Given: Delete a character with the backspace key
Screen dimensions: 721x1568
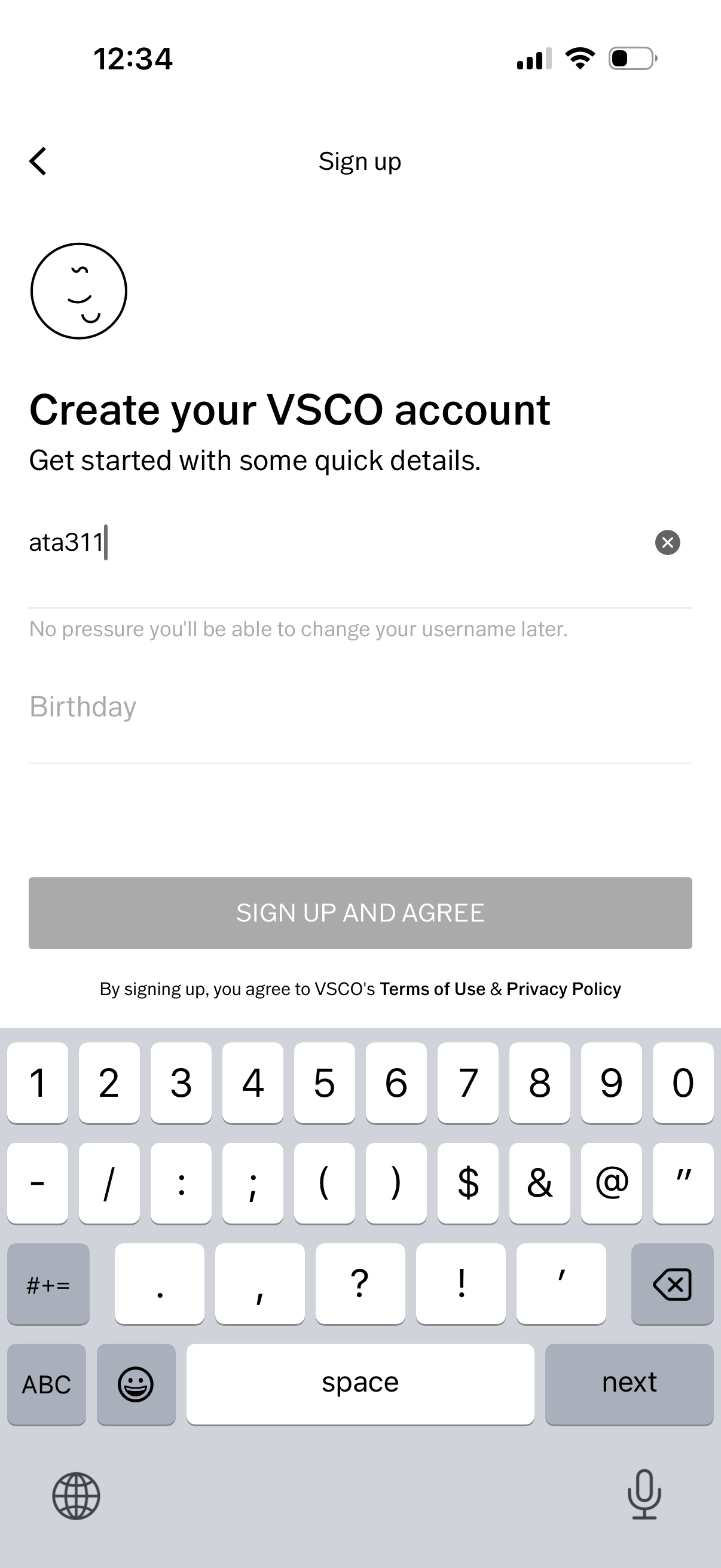Looking at the screenshot, I should (x=672, y=1285).
